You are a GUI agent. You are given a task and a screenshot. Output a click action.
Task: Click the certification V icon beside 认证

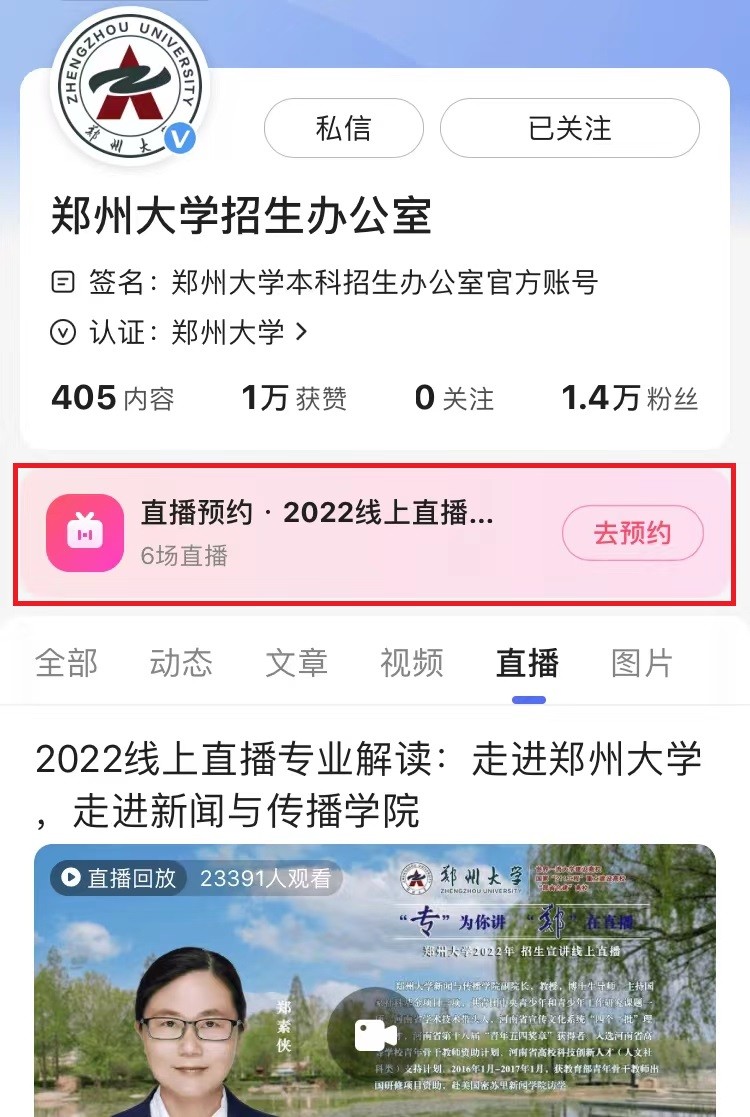pos(64,334)
